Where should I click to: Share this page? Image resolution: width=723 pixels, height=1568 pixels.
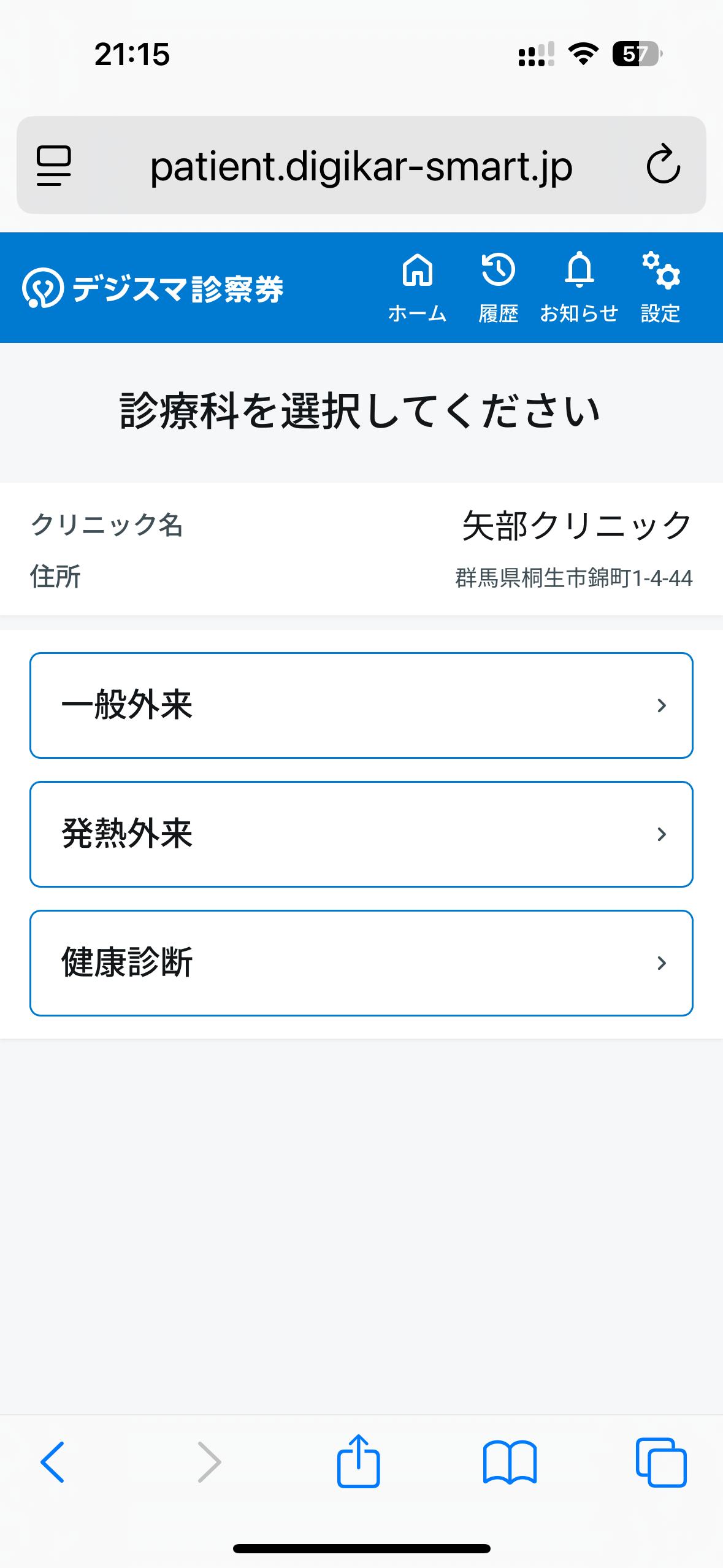tap(359, 1461)
